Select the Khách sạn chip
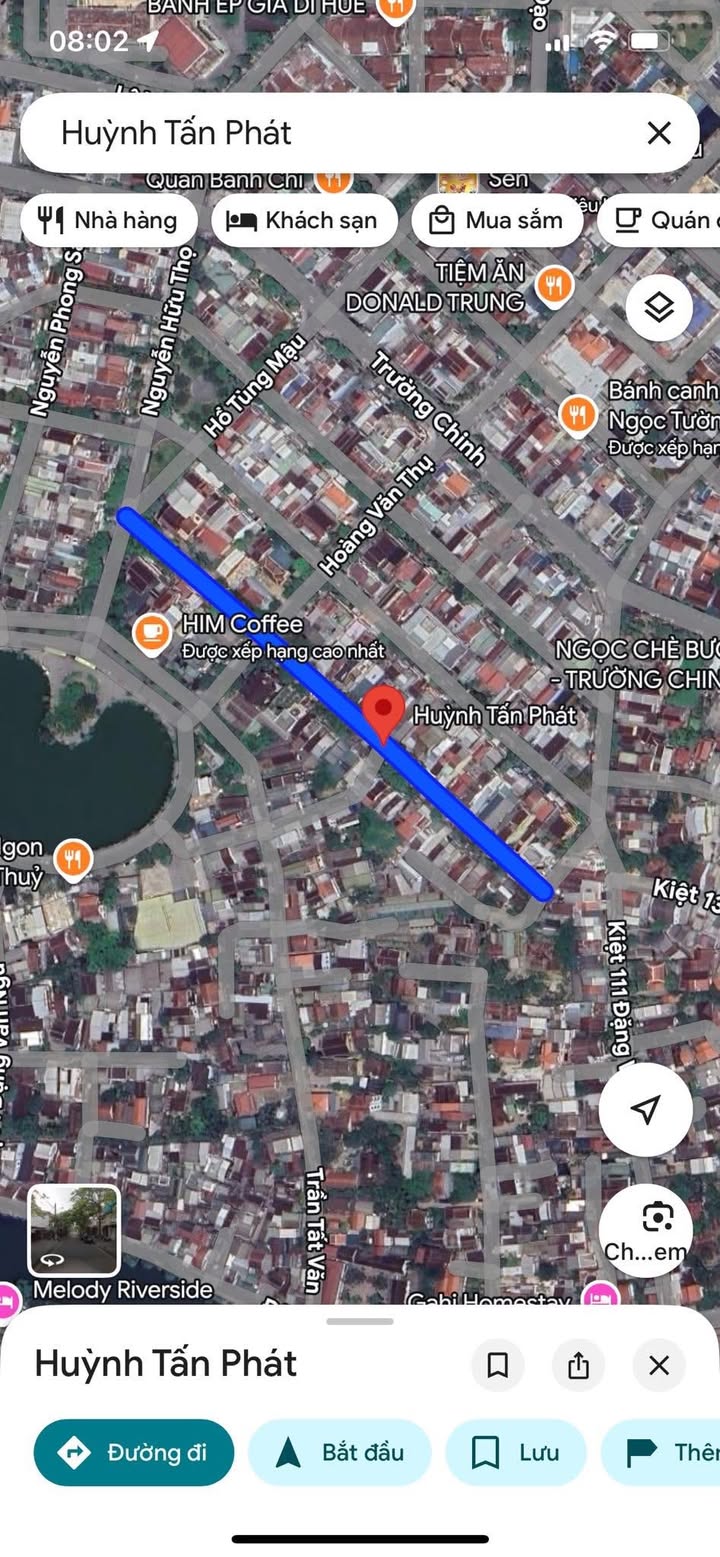This screenshot has width=720, height=1557. 304,221
